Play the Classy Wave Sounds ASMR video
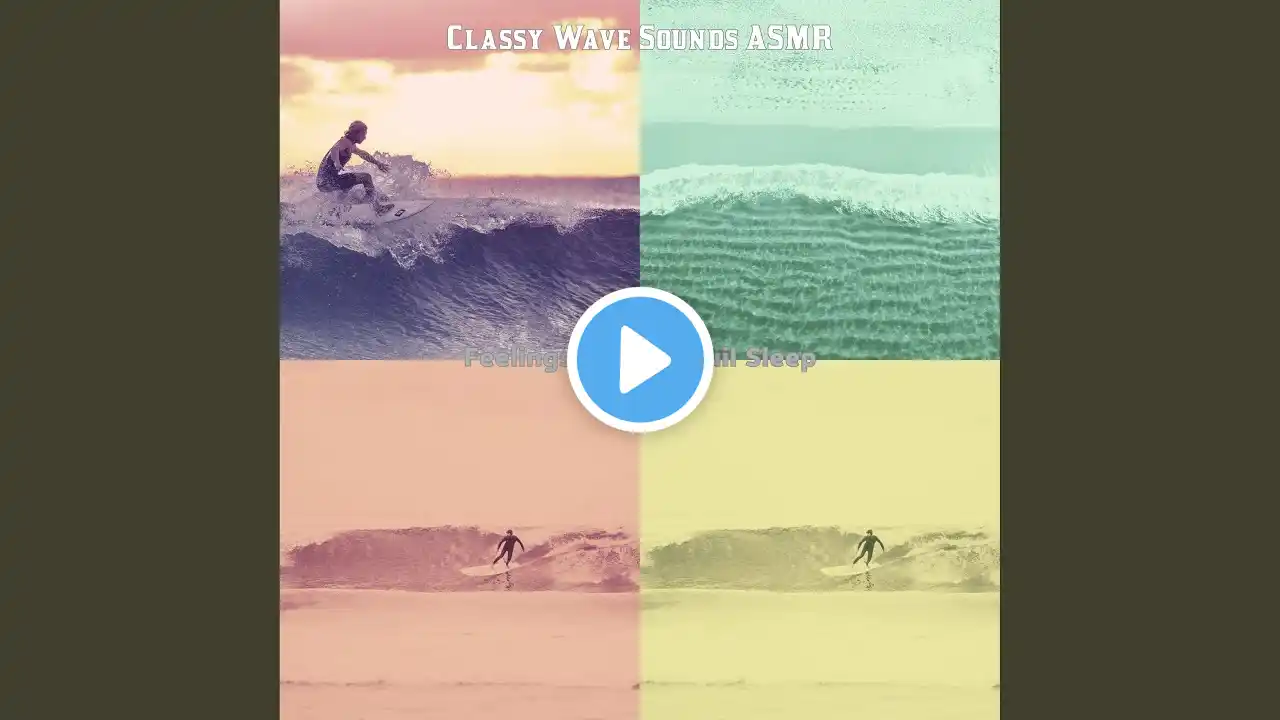This screenshot has height=720, width=1280. click(640, 360)
